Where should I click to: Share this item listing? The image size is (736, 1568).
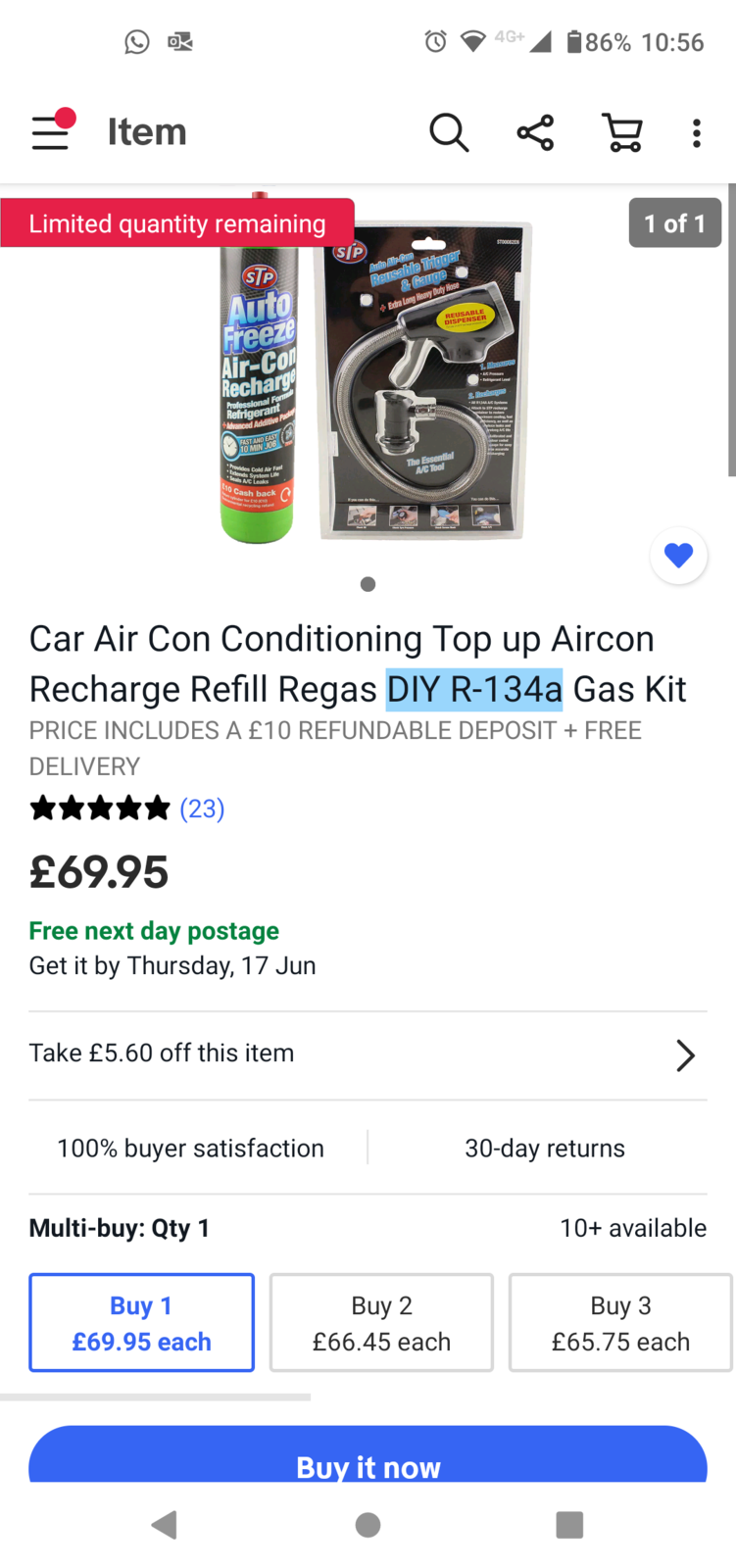(x=535, y=131)
